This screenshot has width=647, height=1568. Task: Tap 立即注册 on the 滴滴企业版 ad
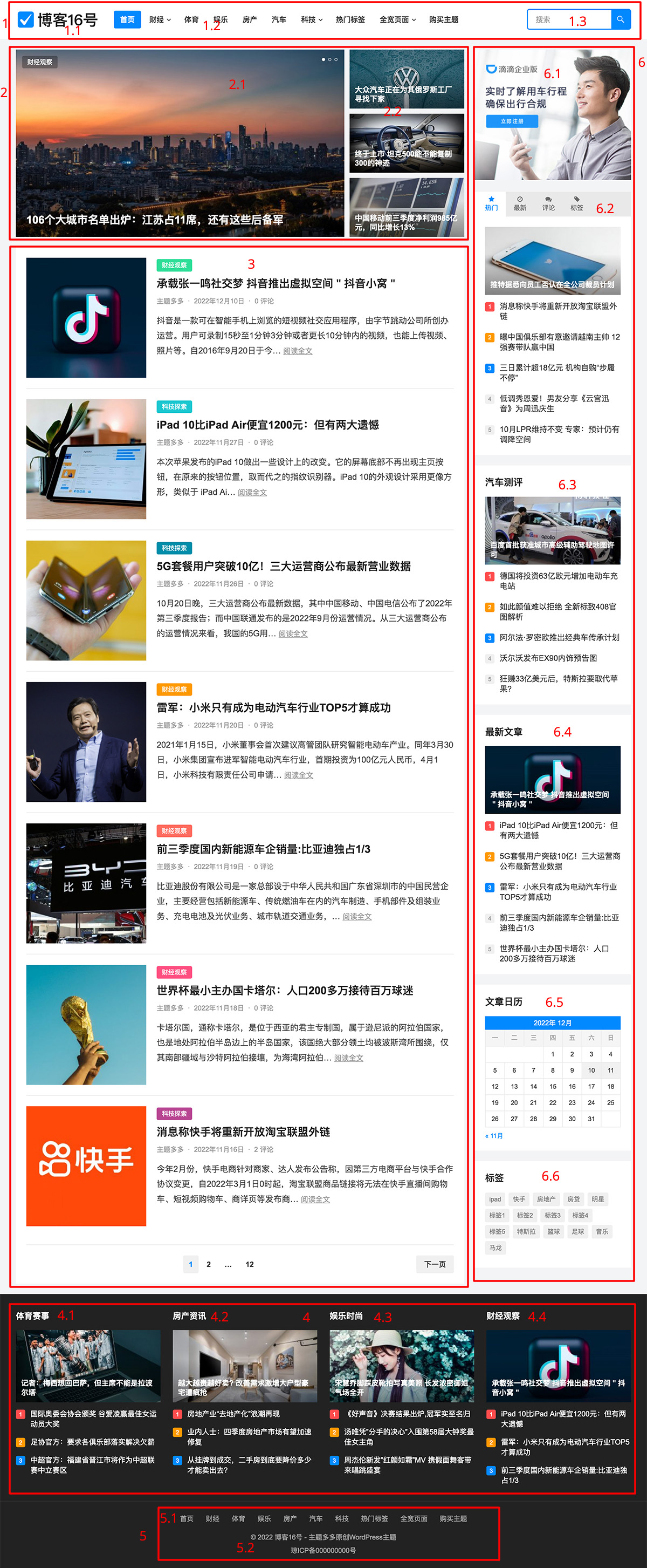click(x=512, y=121)
